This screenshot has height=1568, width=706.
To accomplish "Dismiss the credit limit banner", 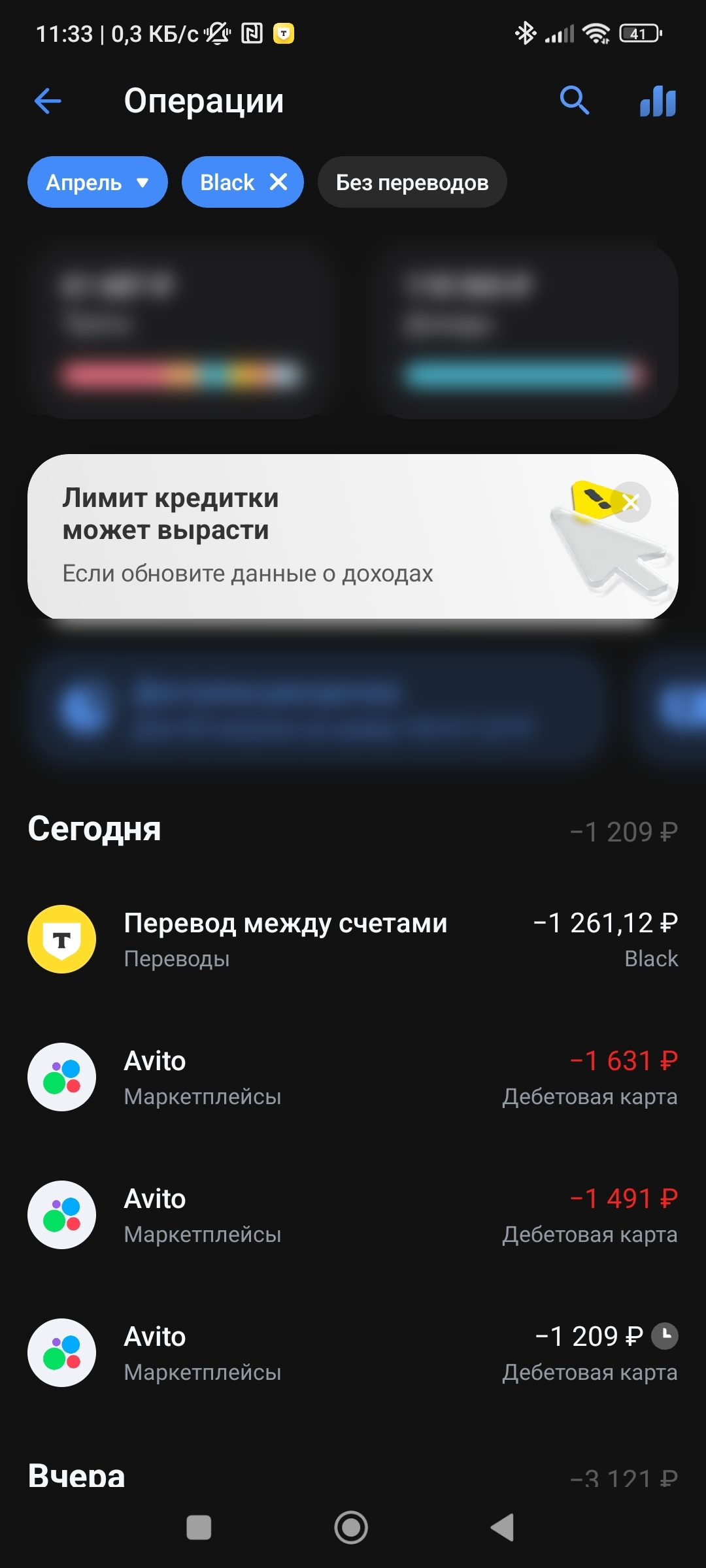I will (631, 502).
